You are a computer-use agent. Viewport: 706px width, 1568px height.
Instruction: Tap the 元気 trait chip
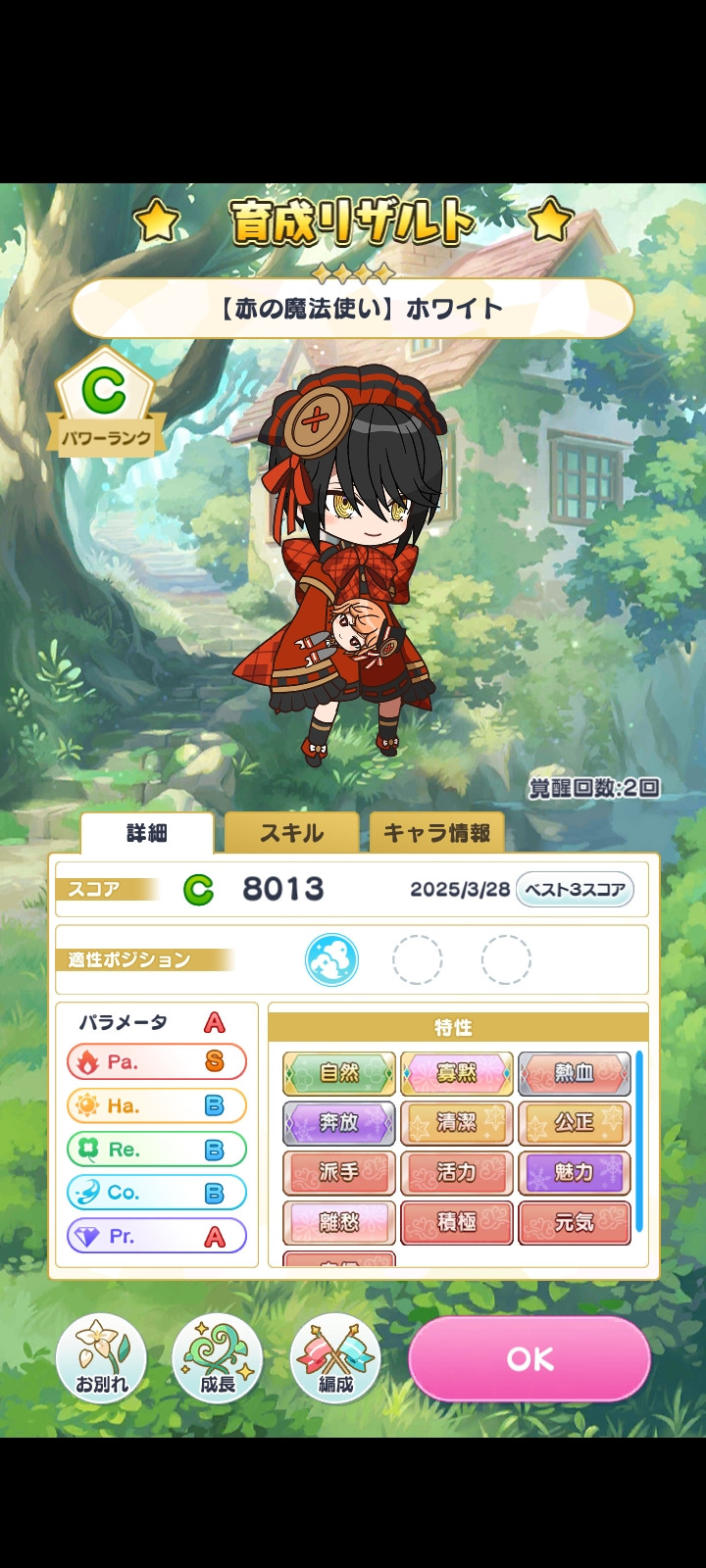point(575,1222)
